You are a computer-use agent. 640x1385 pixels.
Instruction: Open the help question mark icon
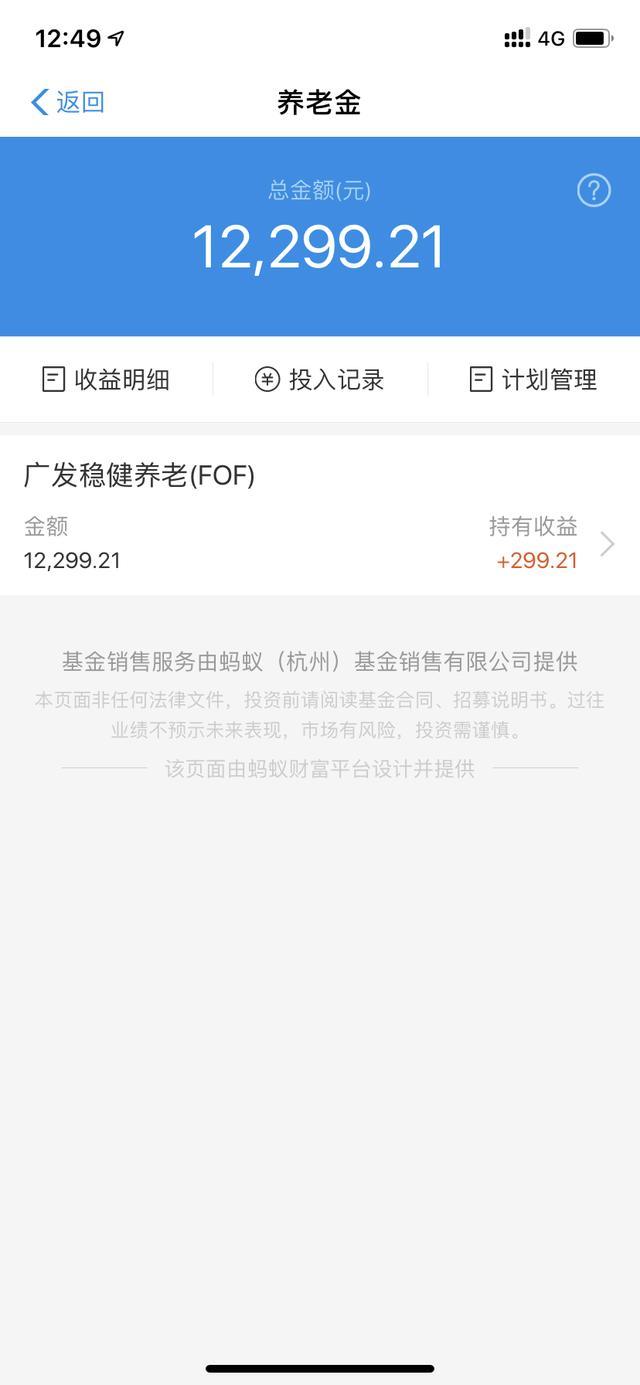pyautogui.click(x=594, y=190)
